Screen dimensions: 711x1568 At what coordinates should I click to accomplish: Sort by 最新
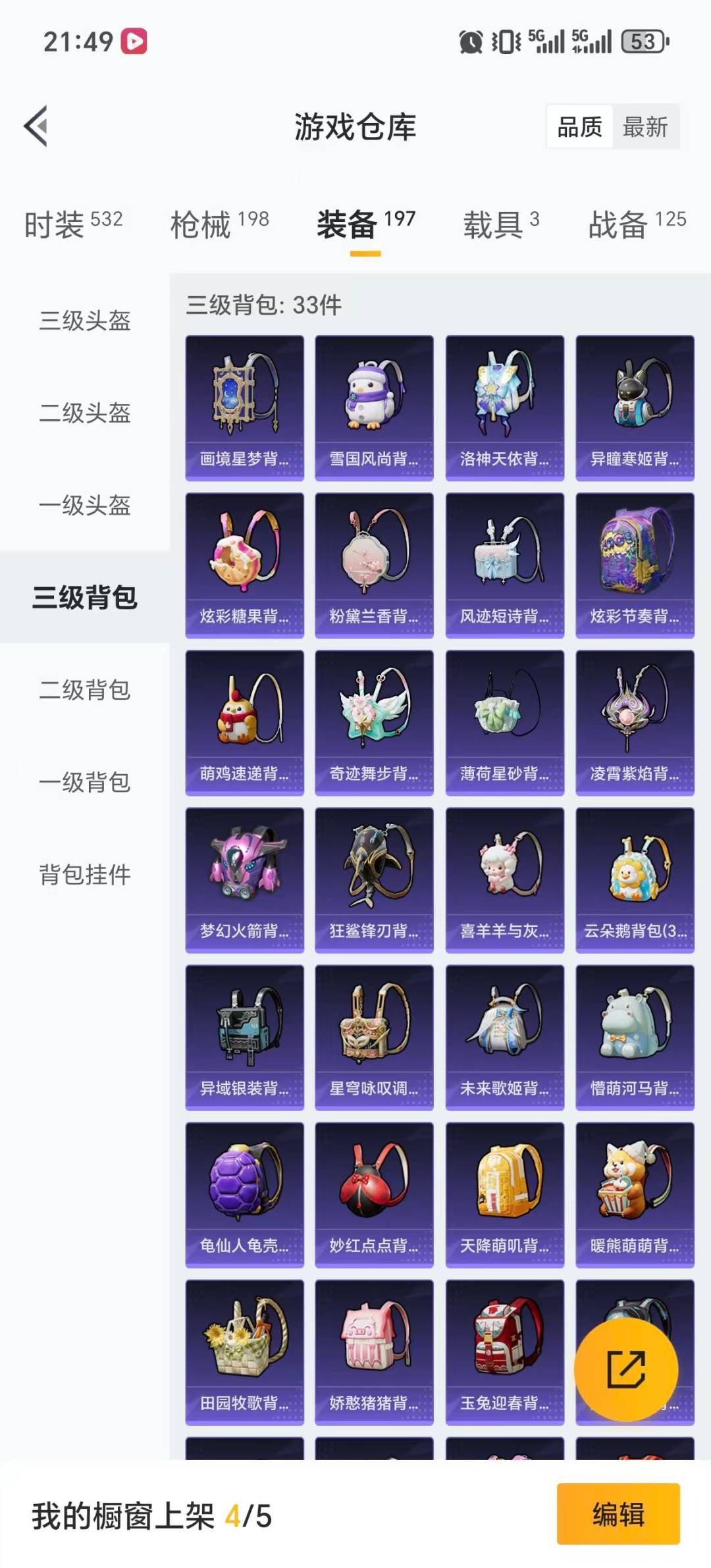click(x=645, y=126)
